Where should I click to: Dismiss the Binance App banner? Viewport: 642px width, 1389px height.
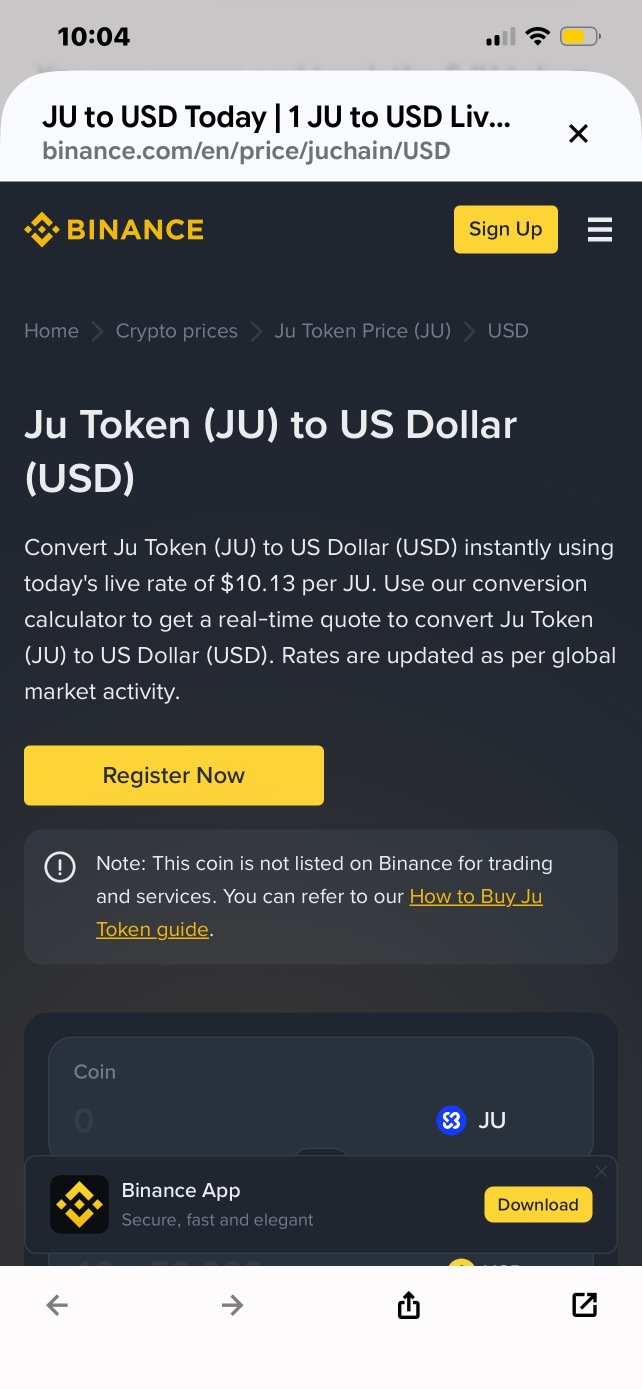601,1172
